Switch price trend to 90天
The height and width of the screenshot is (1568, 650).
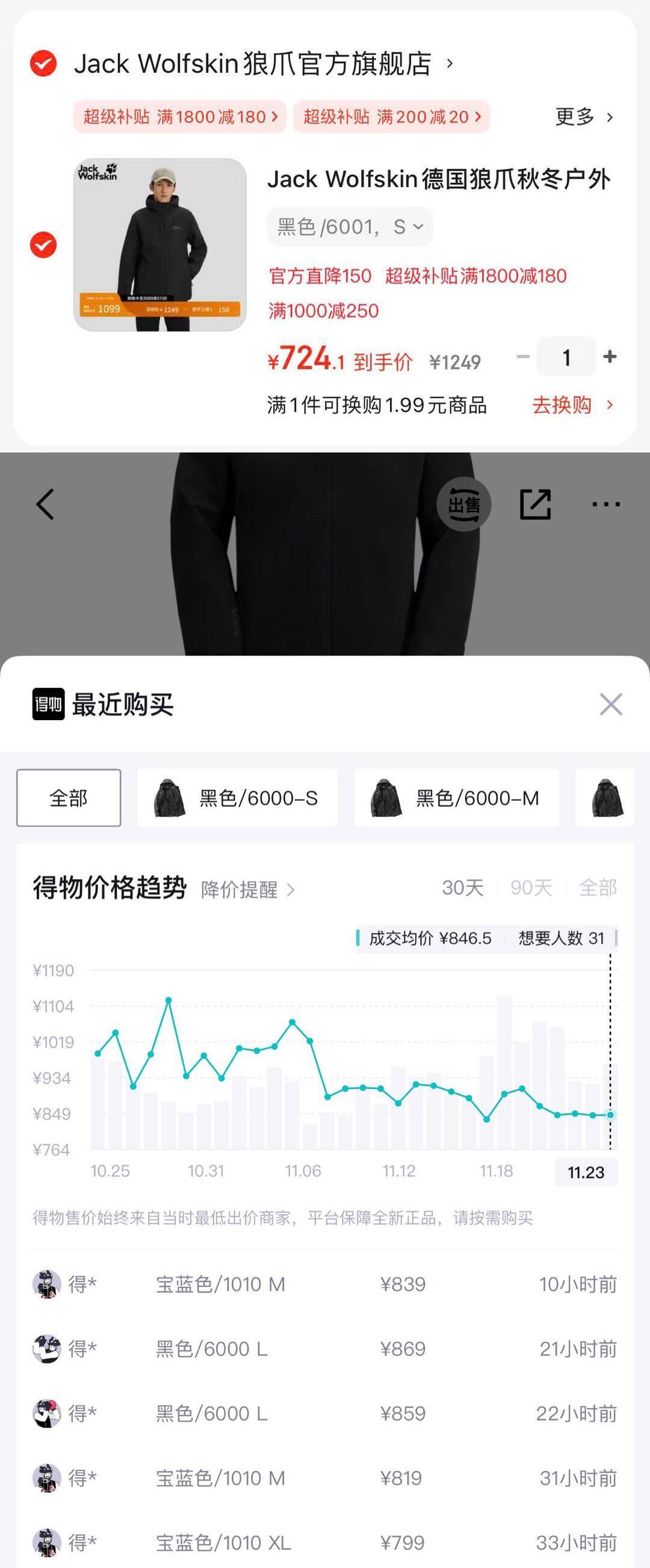pos(531,888)
